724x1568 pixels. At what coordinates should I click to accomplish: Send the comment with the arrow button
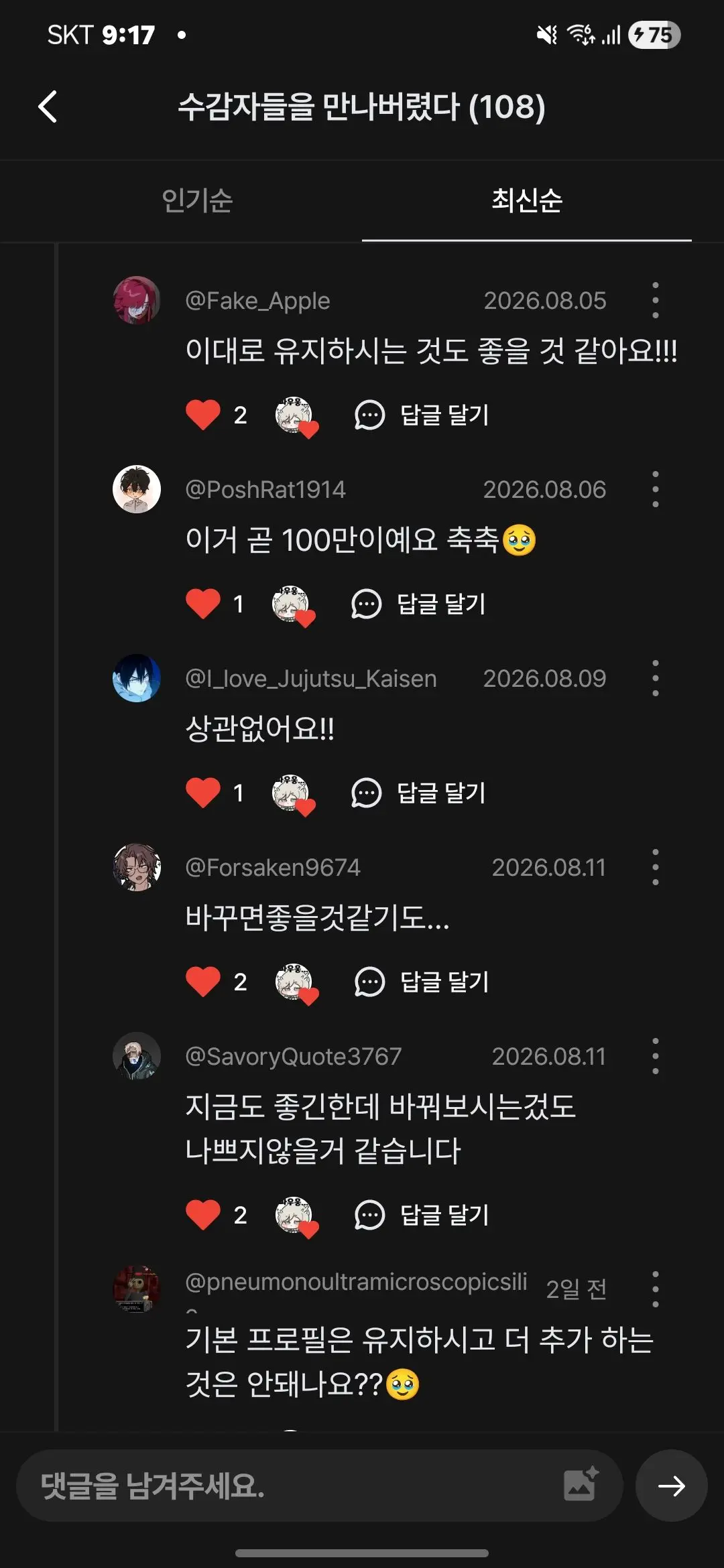click(x=671, y=1486)
